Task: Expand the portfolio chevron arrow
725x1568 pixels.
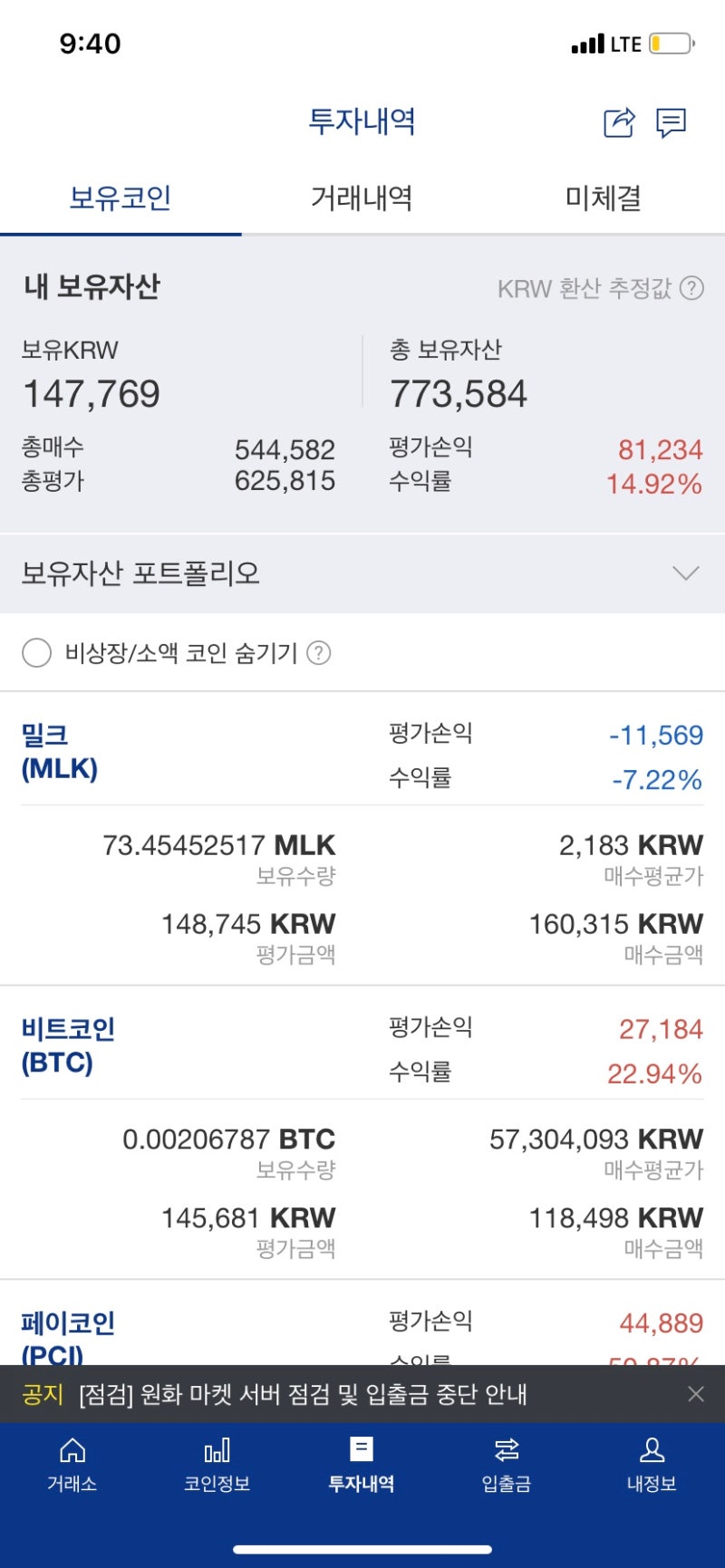Action: [x=686, y=573]
